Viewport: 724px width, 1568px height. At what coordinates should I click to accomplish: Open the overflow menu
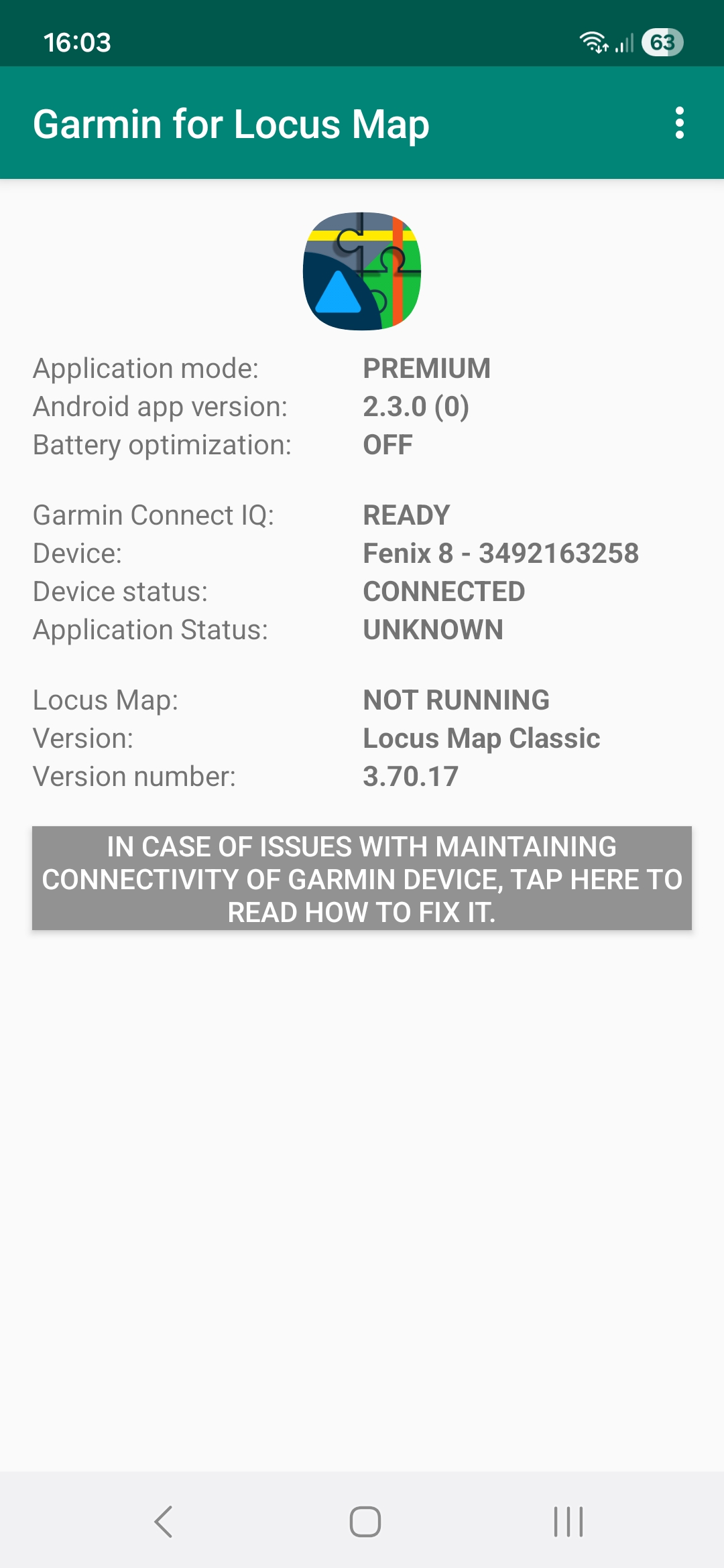click(x=679, y=123)
